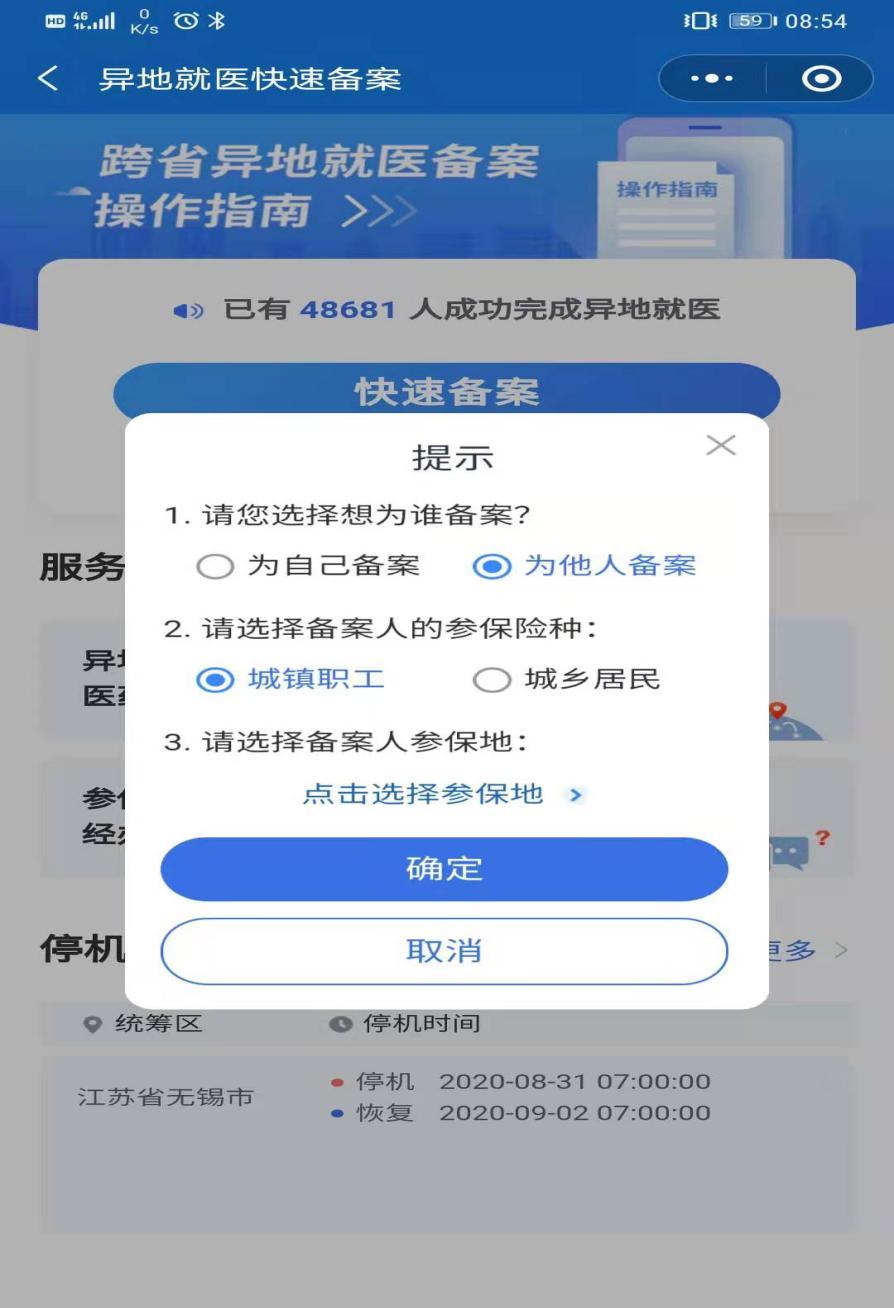894x1308 pixels.
Task: Close the mini program via circle icon
Action: (822, 79)
